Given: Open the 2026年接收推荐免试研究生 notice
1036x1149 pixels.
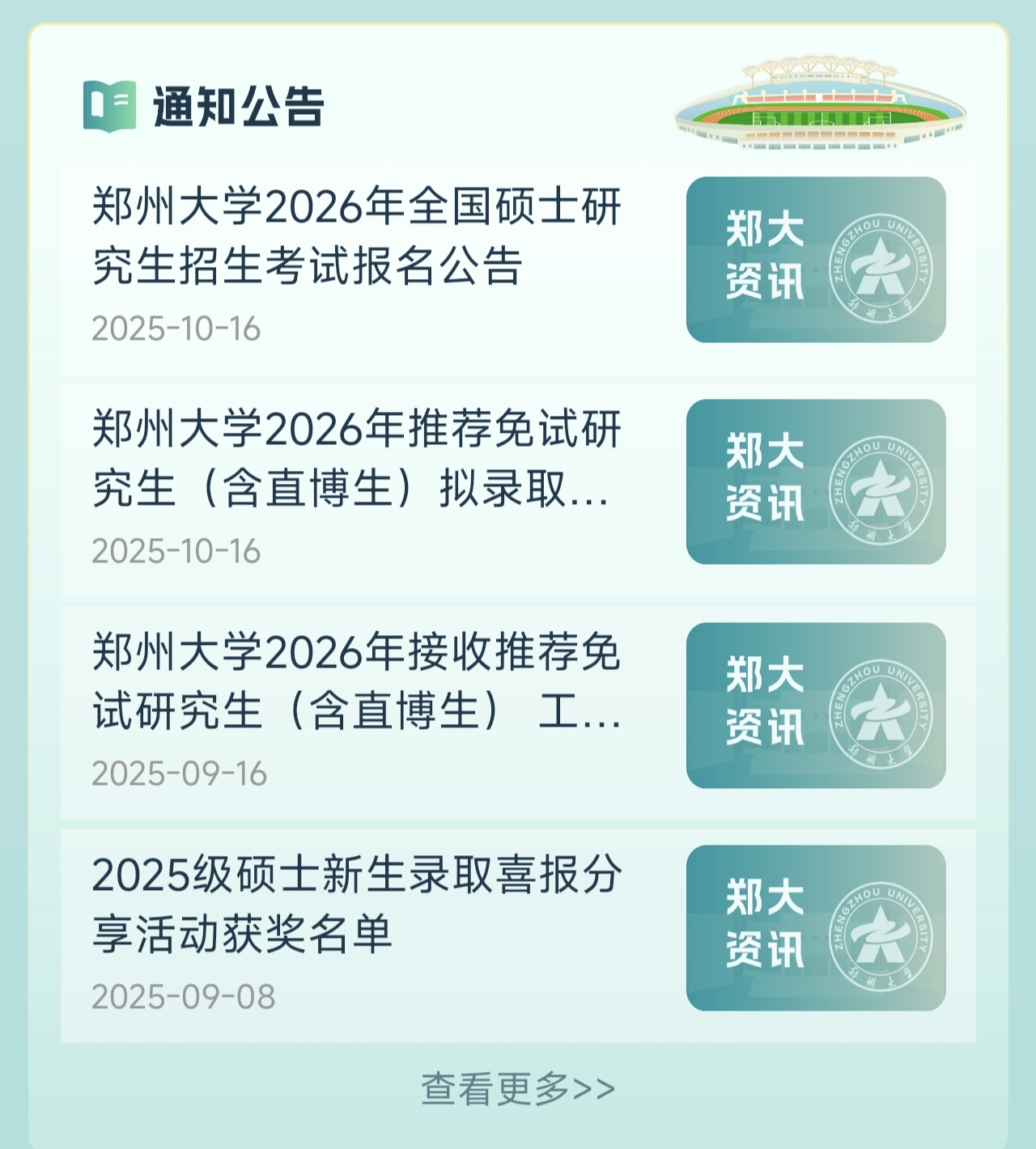Looking at the screenshot, I should [x=356, y=681].
